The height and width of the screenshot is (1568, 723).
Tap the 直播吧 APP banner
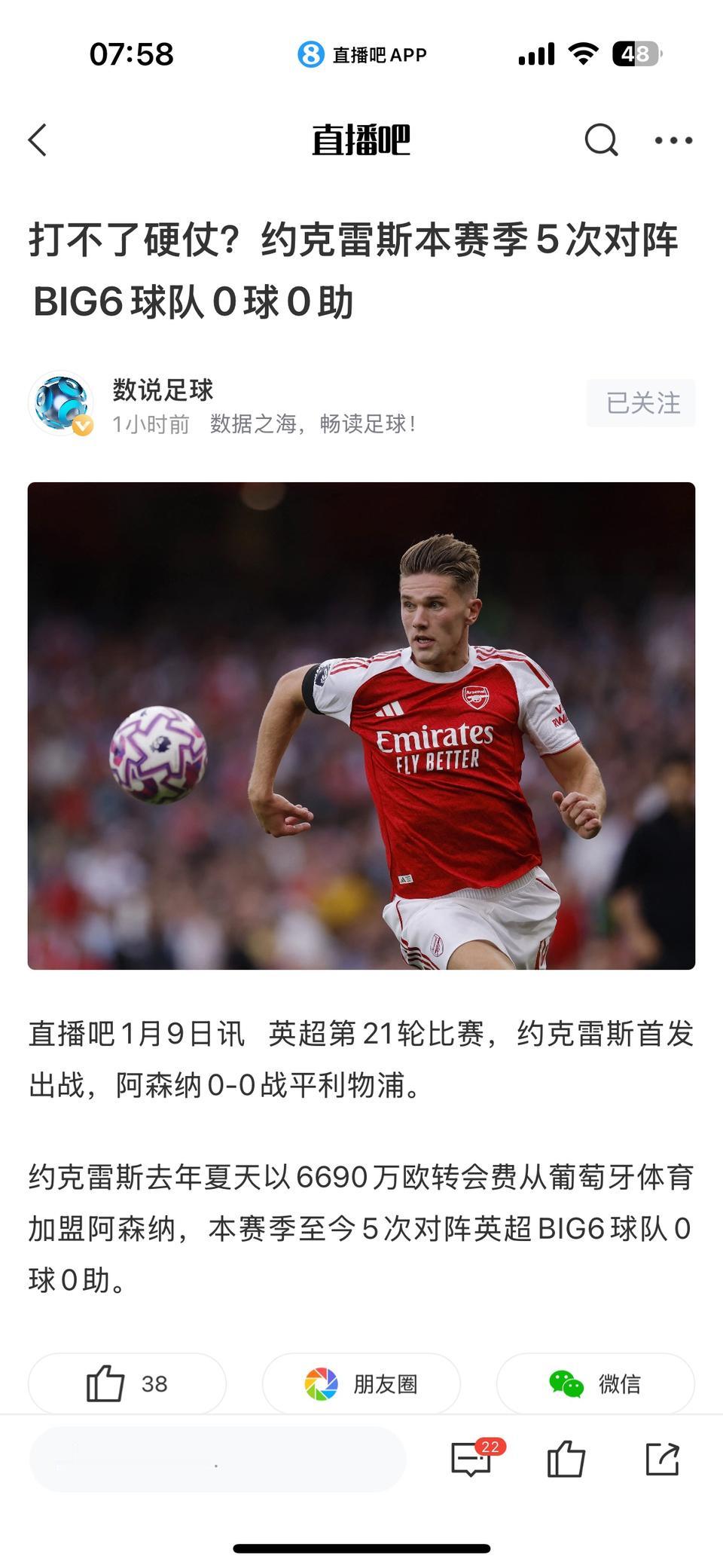pos(361,53)
